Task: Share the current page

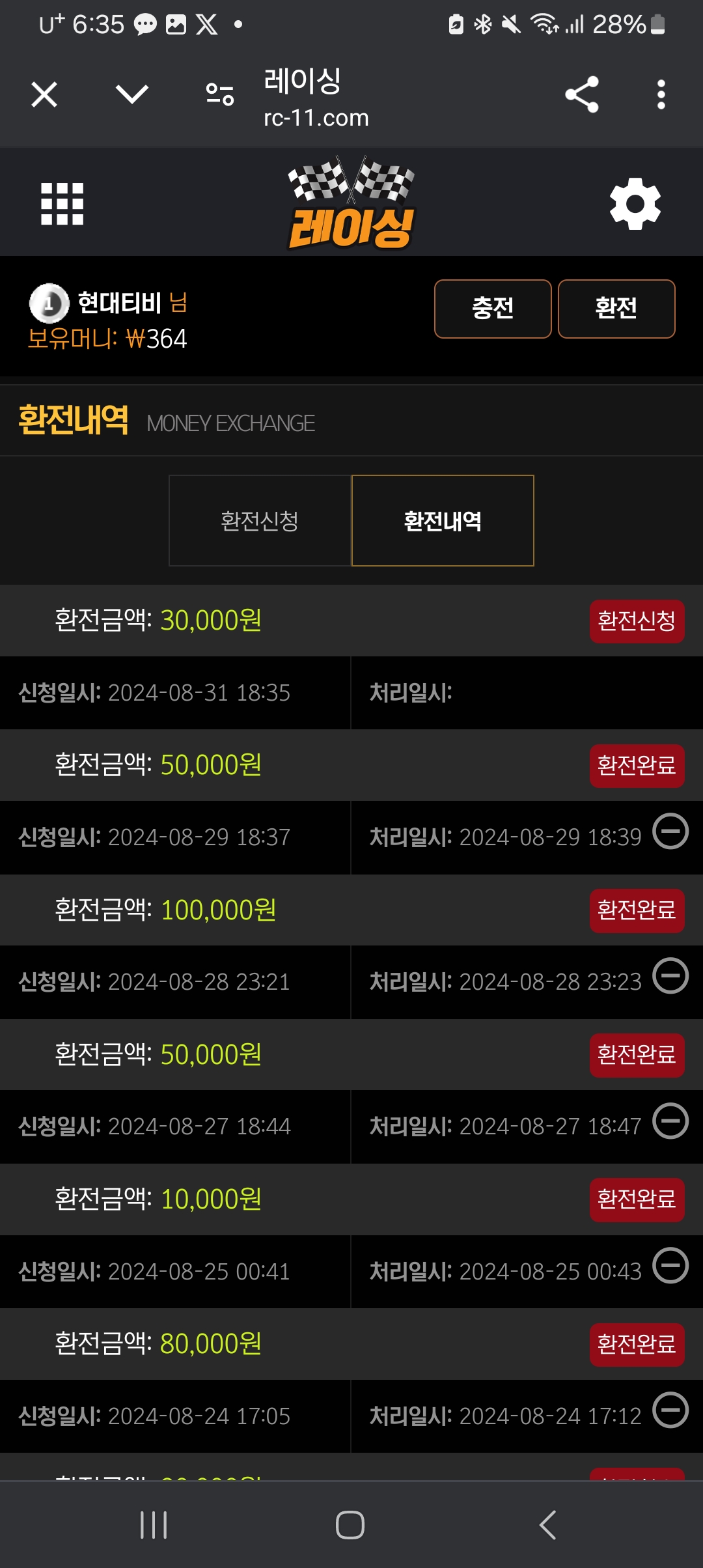Action: click(x=582, y=94)
